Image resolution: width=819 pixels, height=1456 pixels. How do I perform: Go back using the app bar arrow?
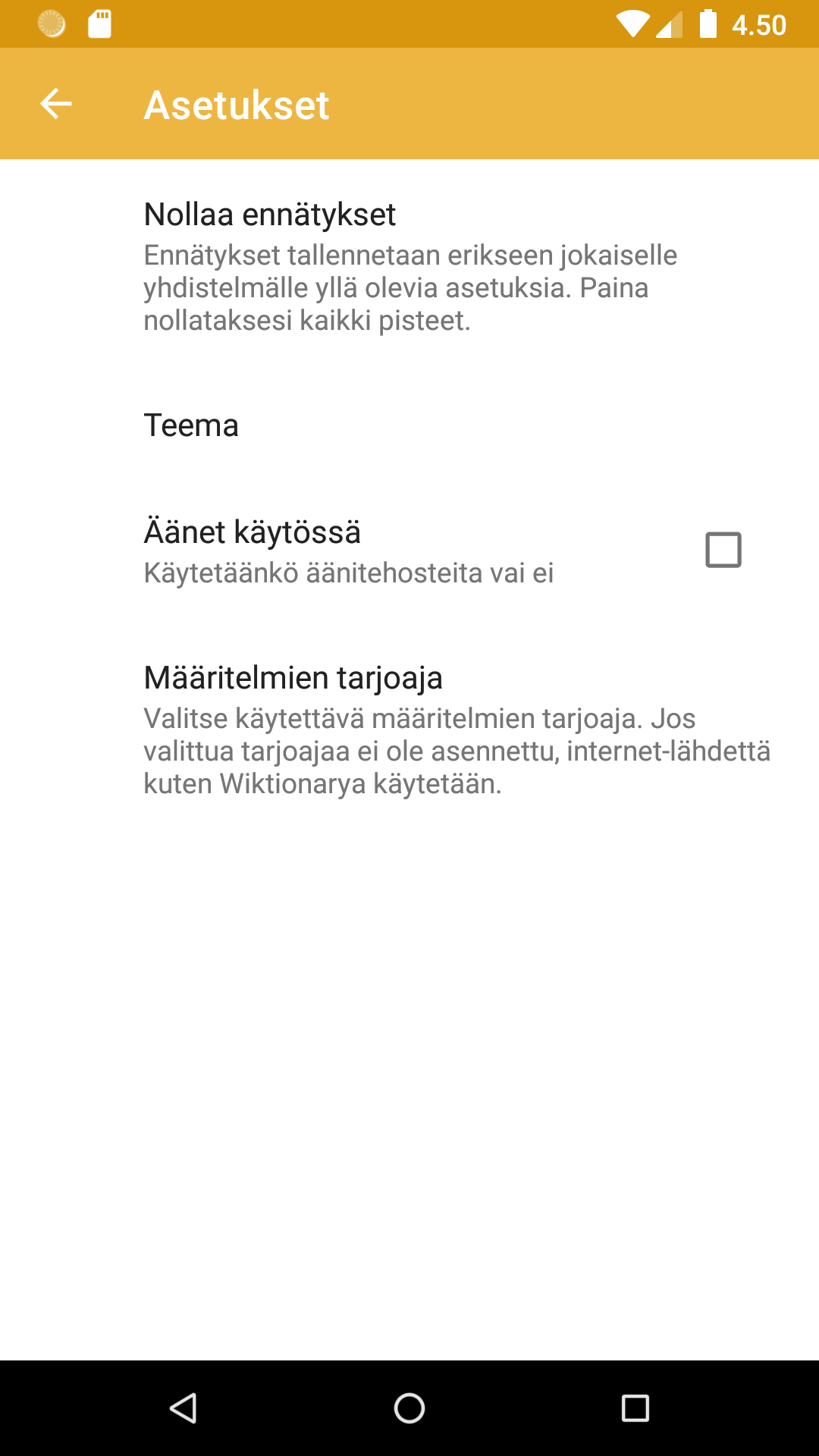click(x=56, y=104)
